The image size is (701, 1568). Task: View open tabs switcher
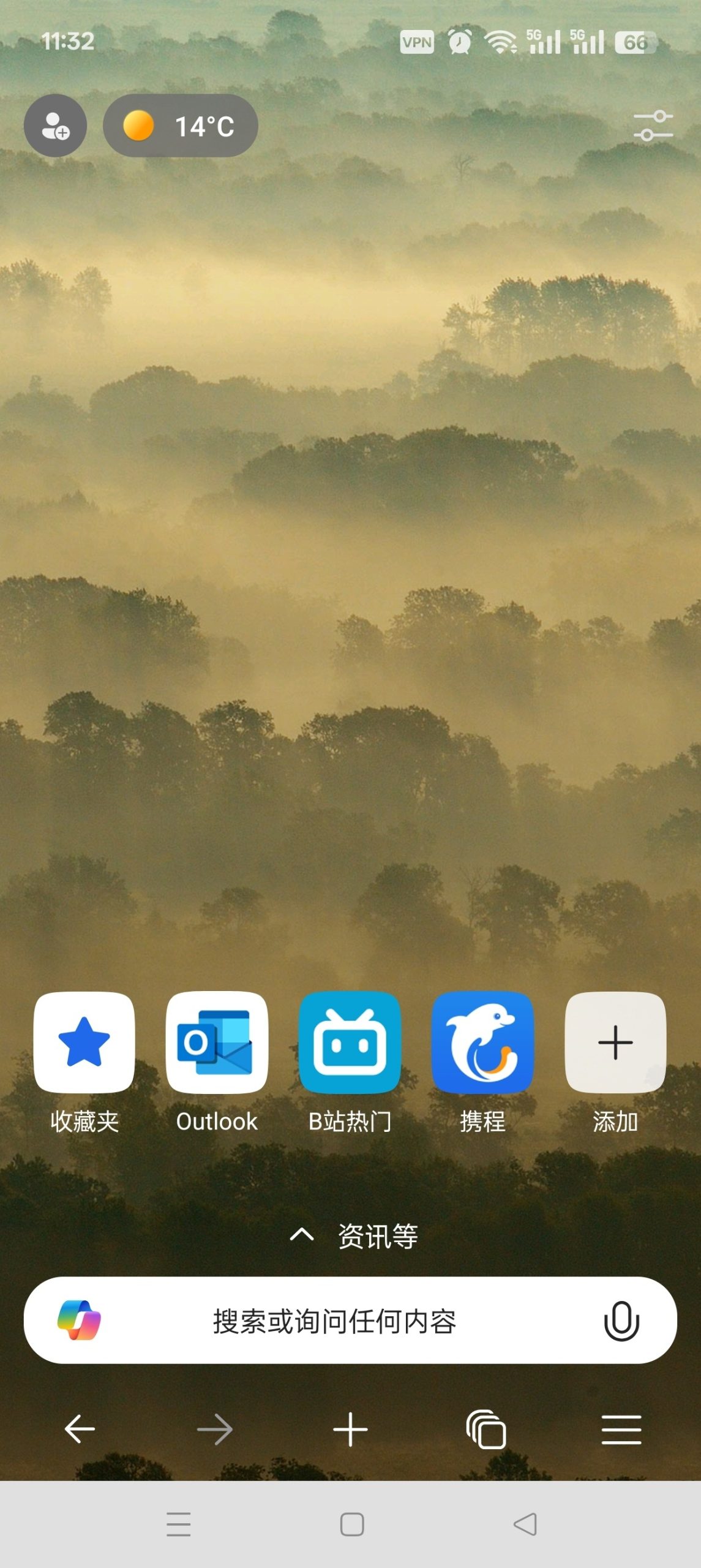485,1429
